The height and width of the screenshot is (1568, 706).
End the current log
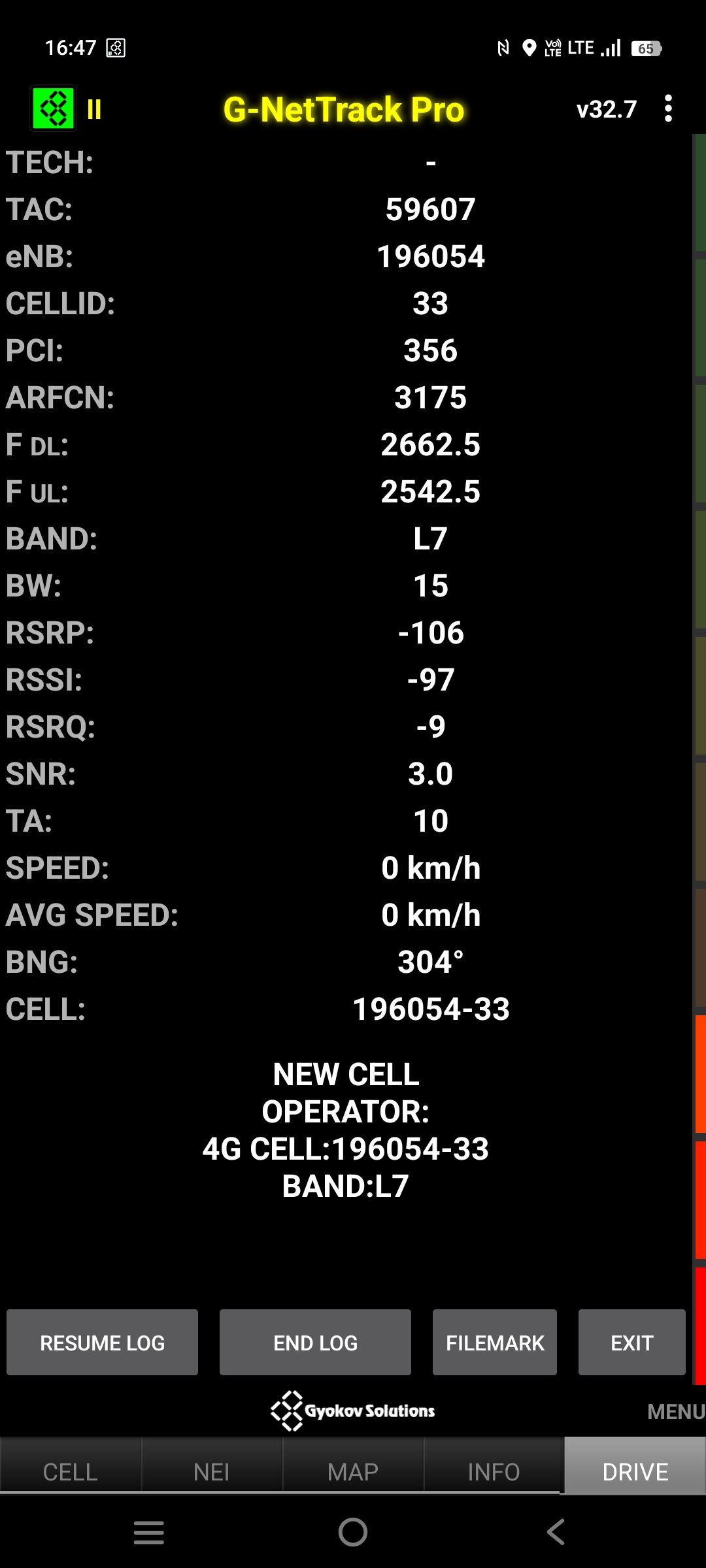[315, 1343]
